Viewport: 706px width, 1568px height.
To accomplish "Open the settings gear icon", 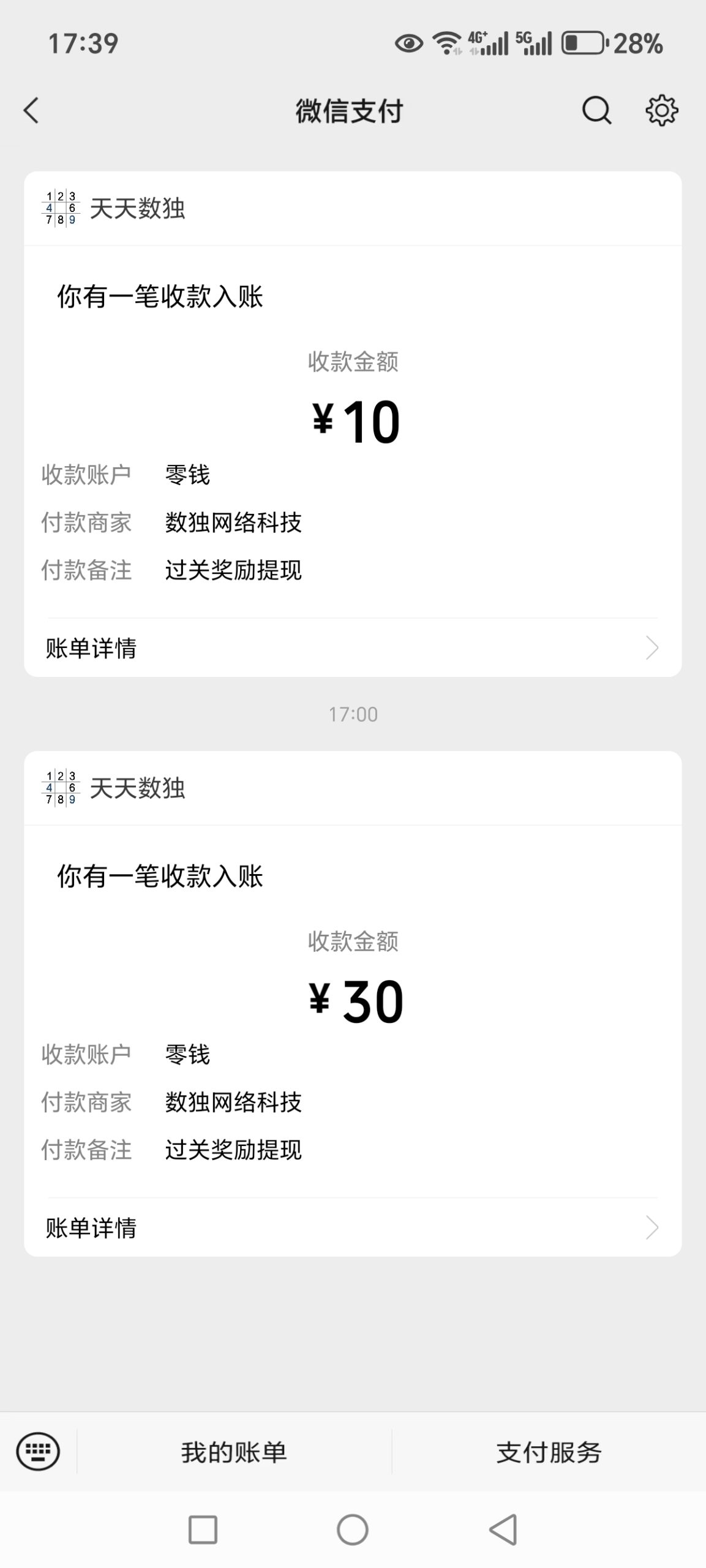I will coord(661,111).
